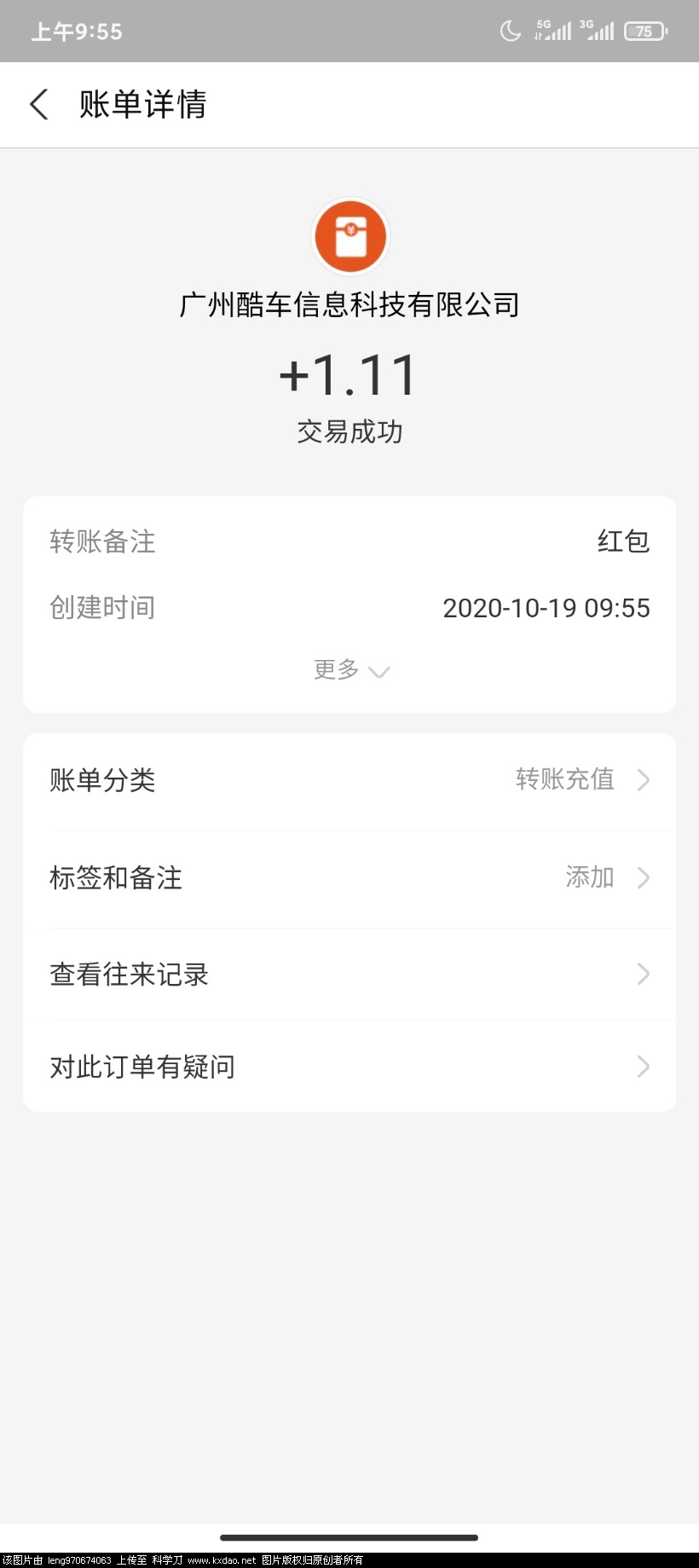Click the 红包 transfer remark value

[623, 541]
